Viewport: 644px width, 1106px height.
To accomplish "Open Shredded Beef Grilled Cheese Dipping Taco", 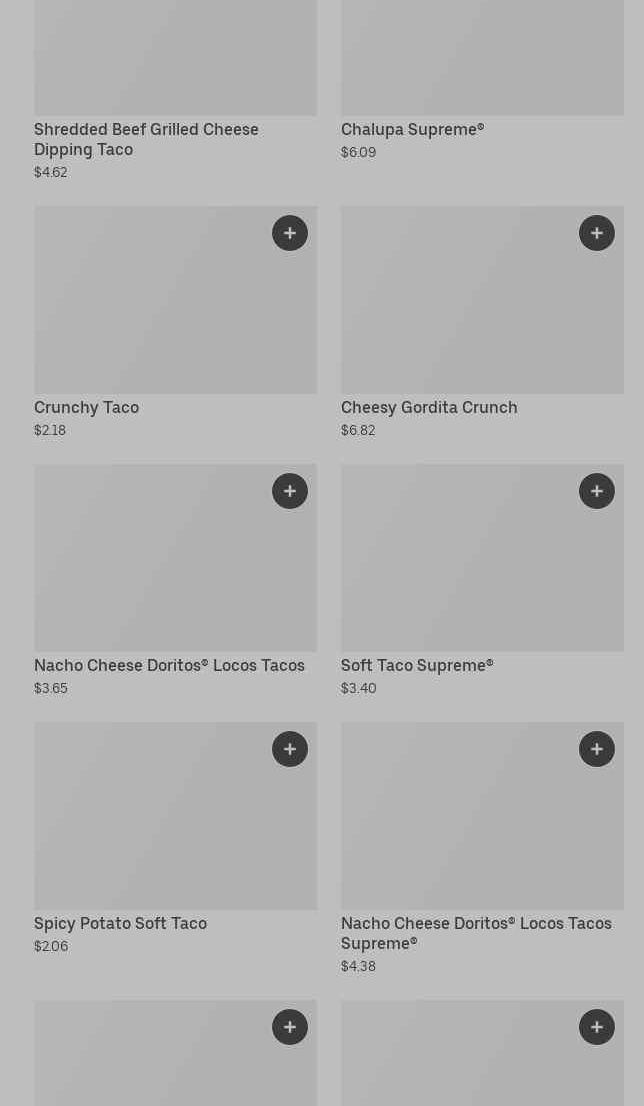I will coord(146,139).
